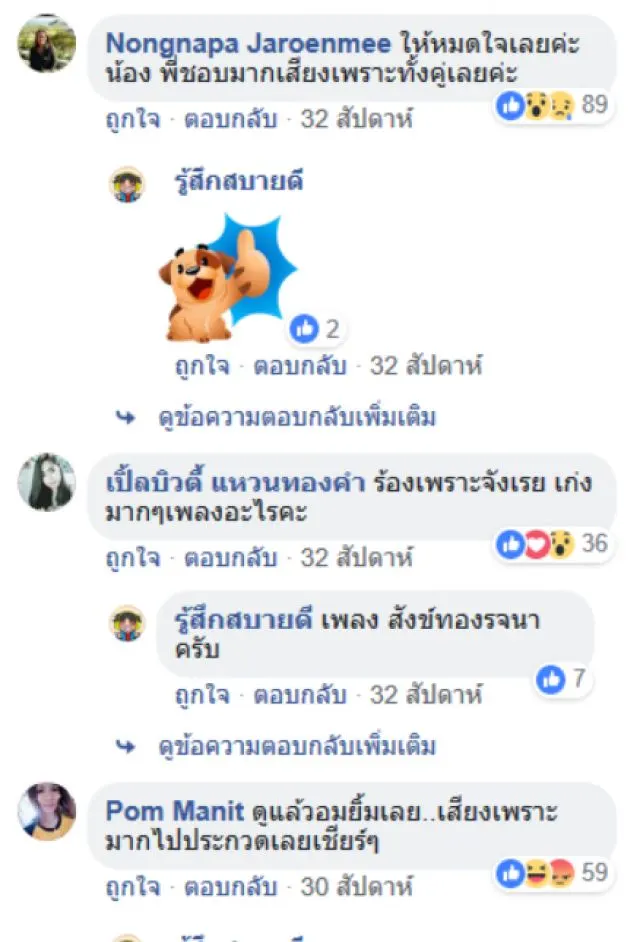
Task: Expand more replies under the sticker reply
Action: click(296, 417)
